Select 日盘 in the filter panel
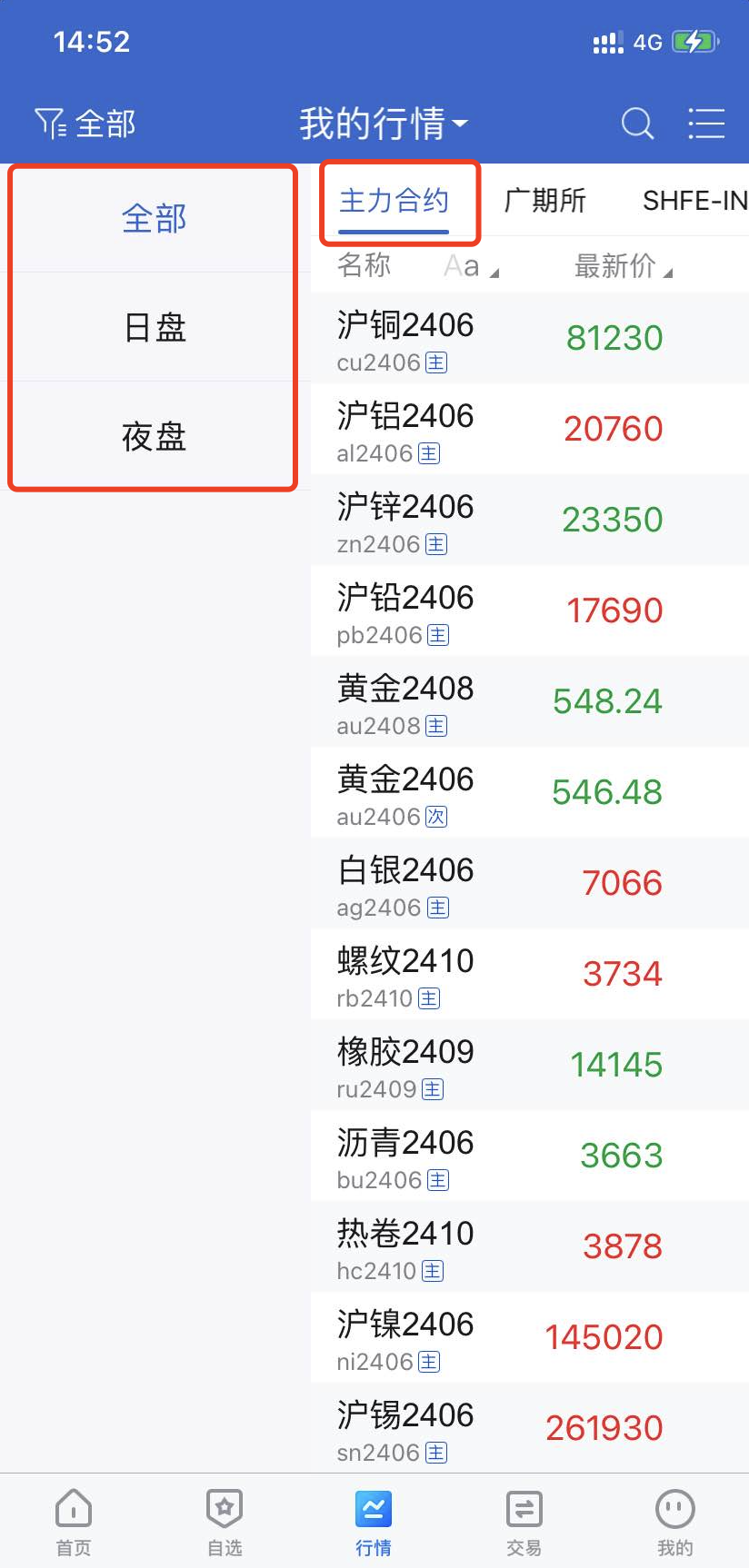This screenshot has height=1568, width=749. tap(155, 327)
